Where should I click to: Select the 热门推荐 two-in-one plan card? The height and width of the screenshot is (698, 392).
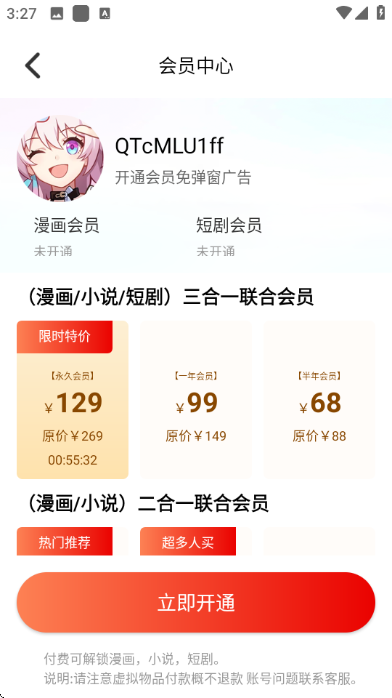click(73, 541)
